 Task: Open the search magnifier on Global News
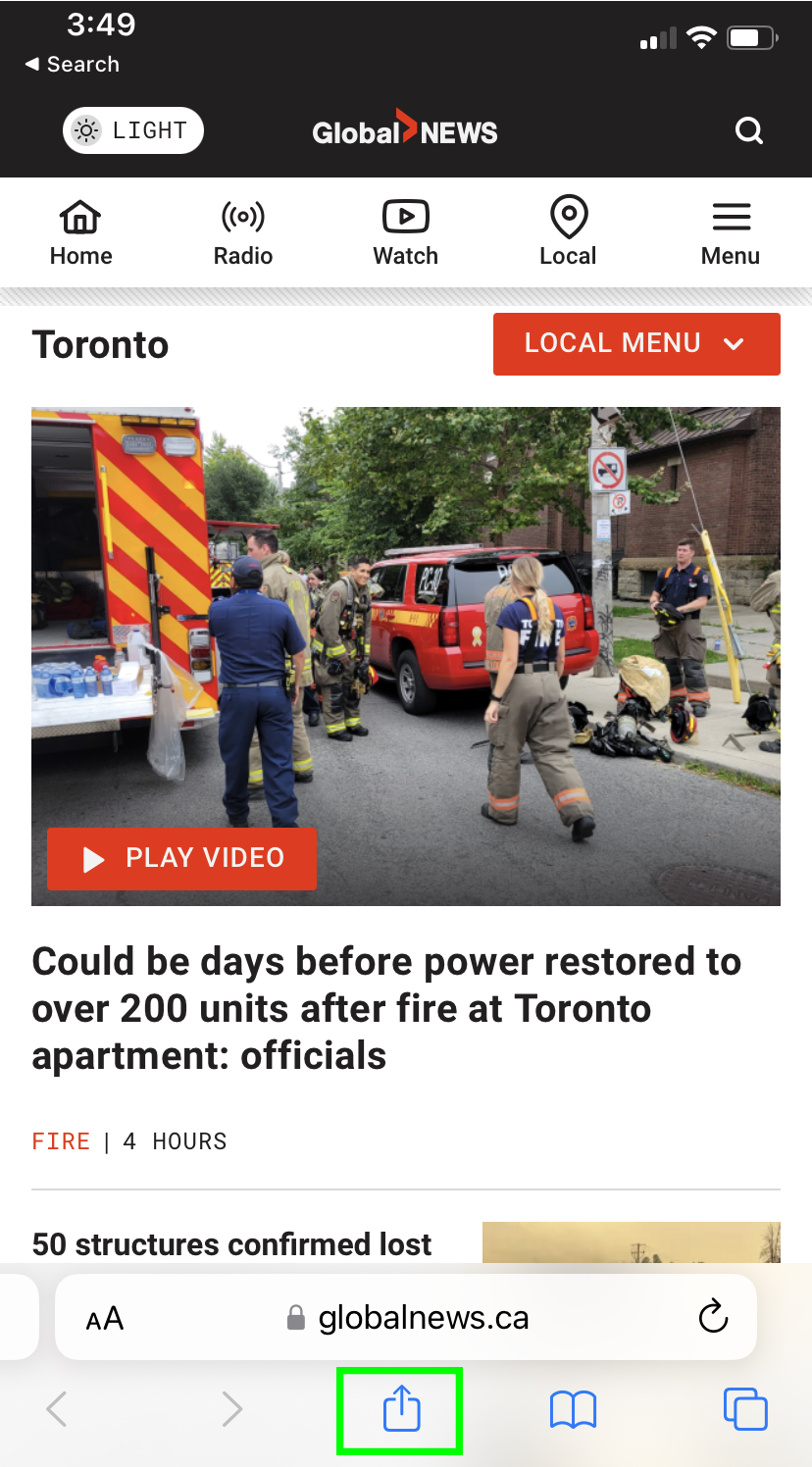point(748,129)
